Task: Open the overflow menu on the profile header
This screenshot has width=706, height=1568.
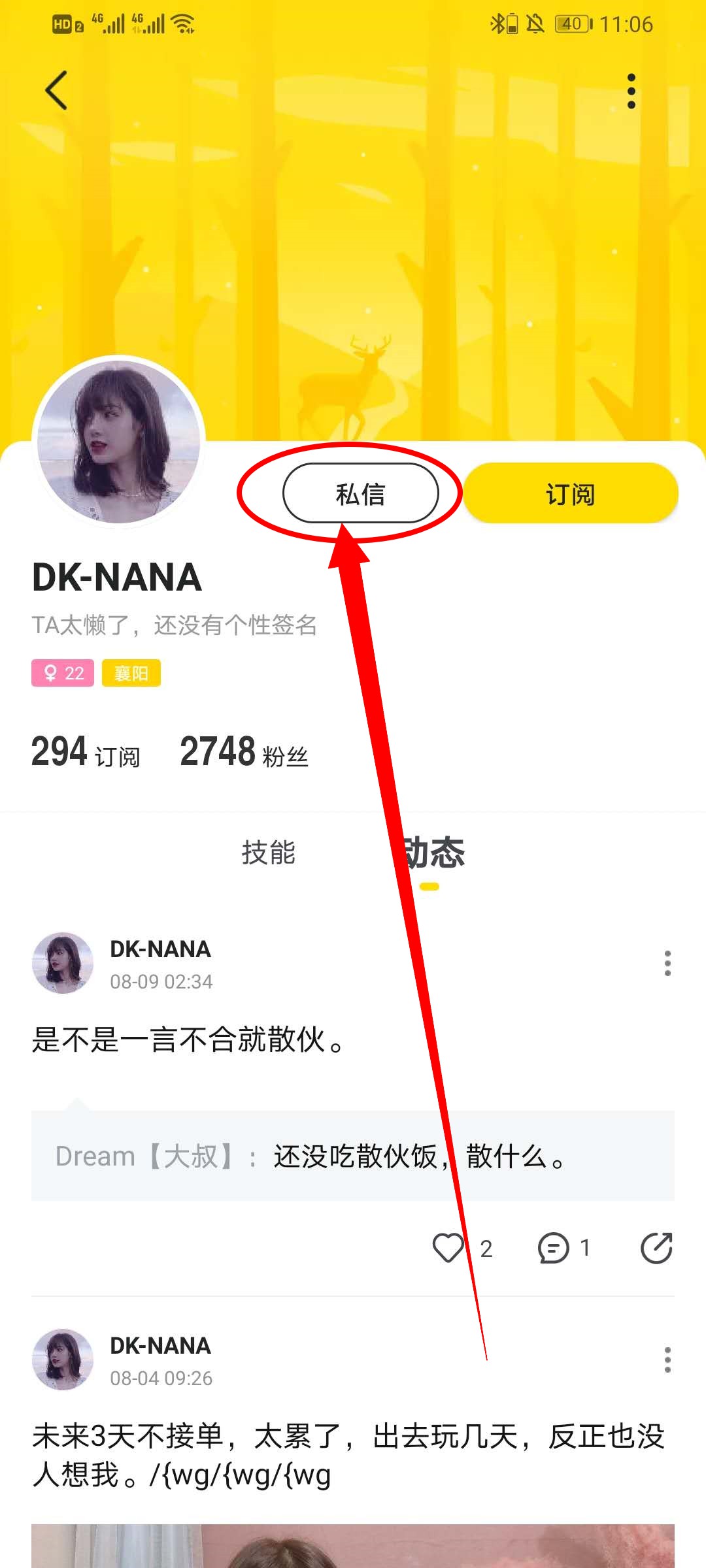Action: [631, 91]
